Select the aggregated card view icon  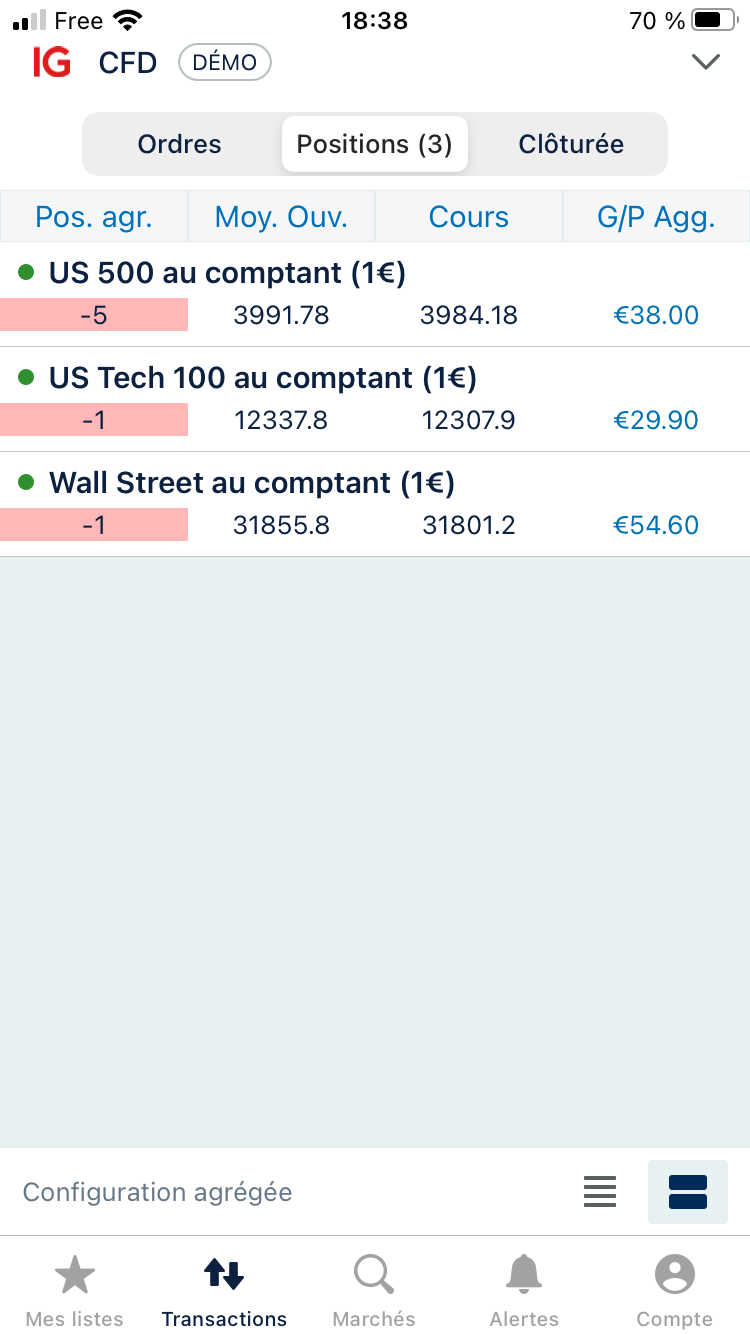point(687,1192)
